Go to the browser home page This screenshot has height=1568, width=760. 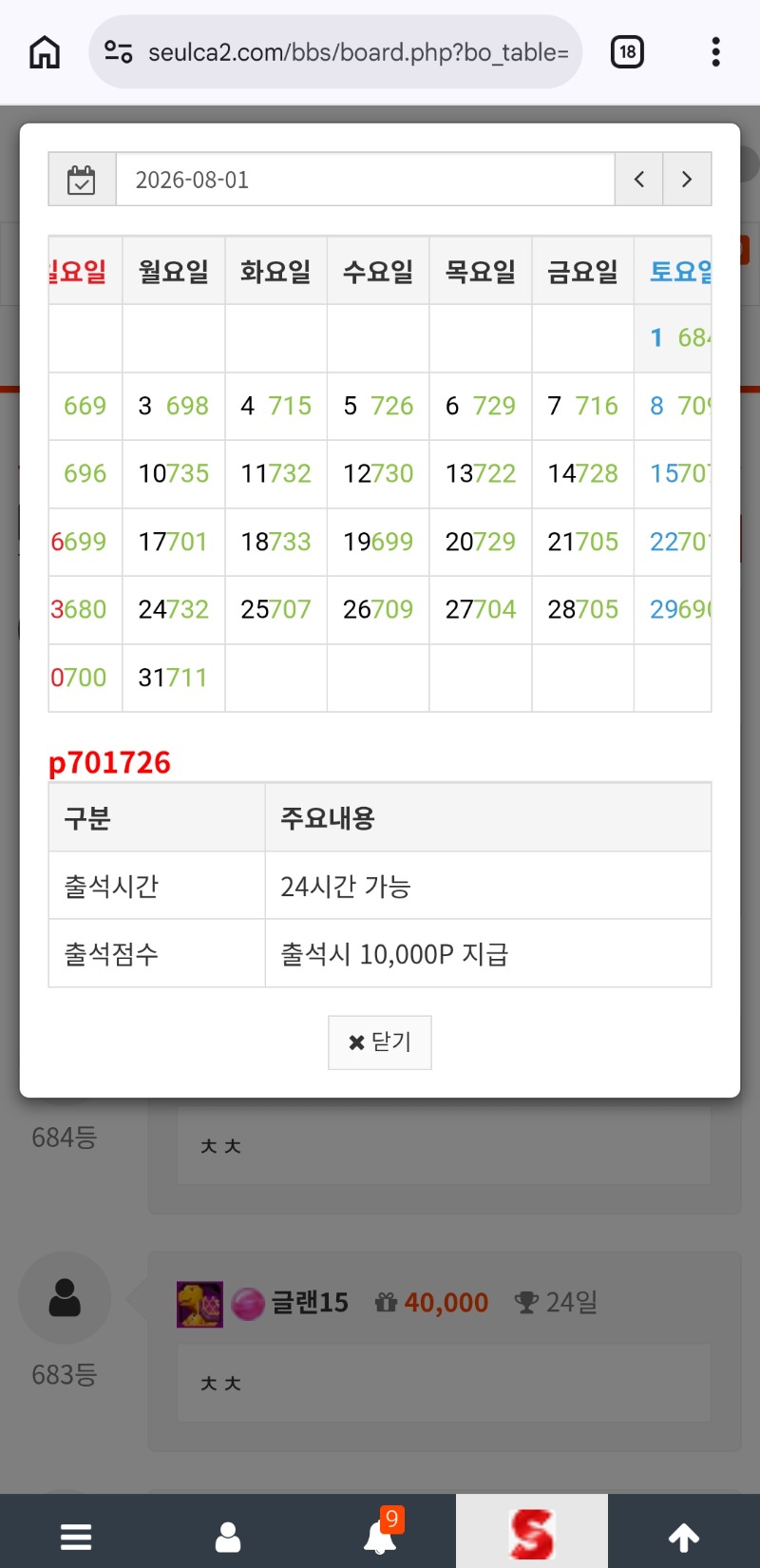(45, 51)
